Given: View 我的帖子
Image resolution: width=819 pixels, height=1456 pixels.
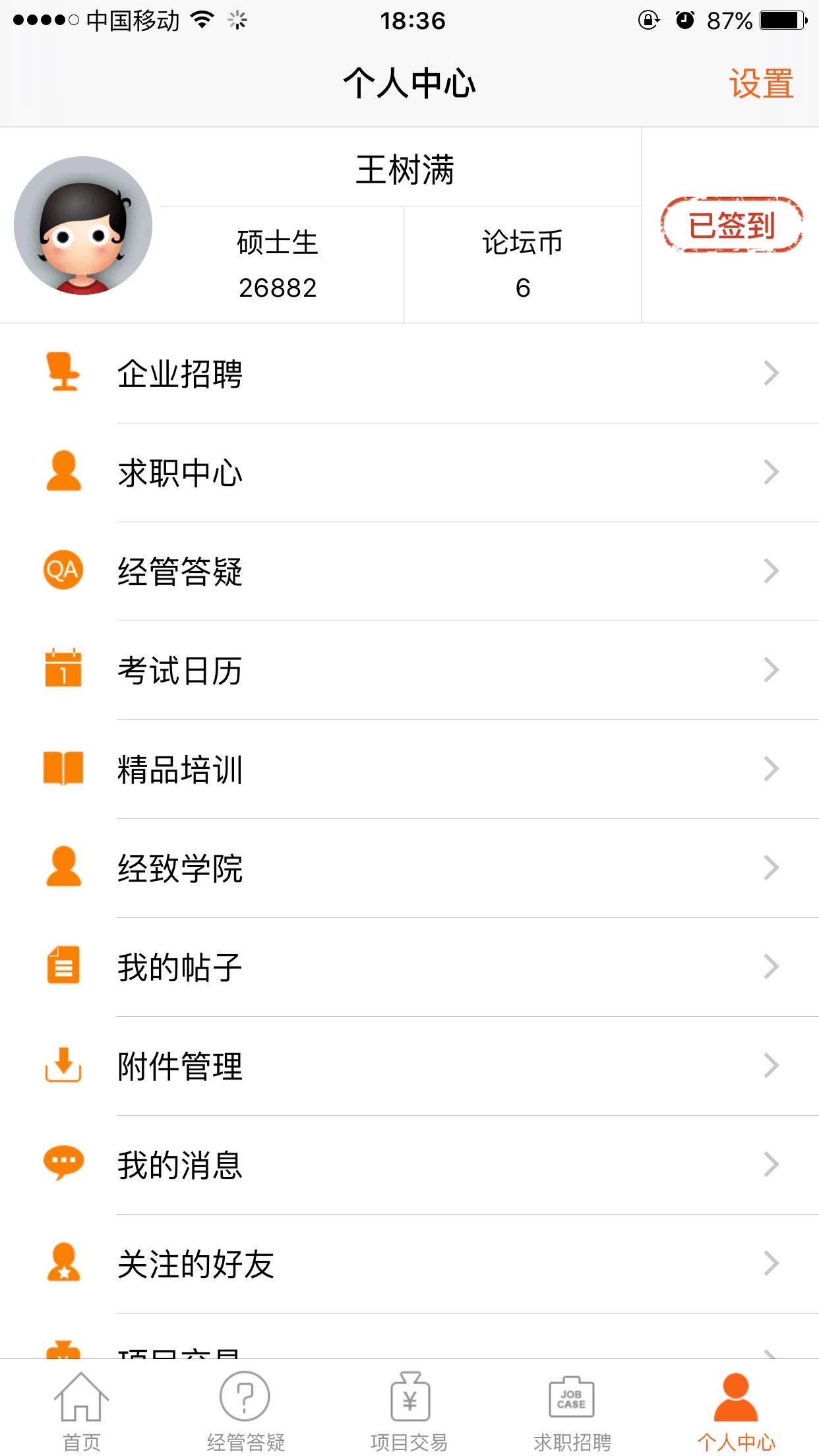Looking at the screenshot, I should click(409, 967).
